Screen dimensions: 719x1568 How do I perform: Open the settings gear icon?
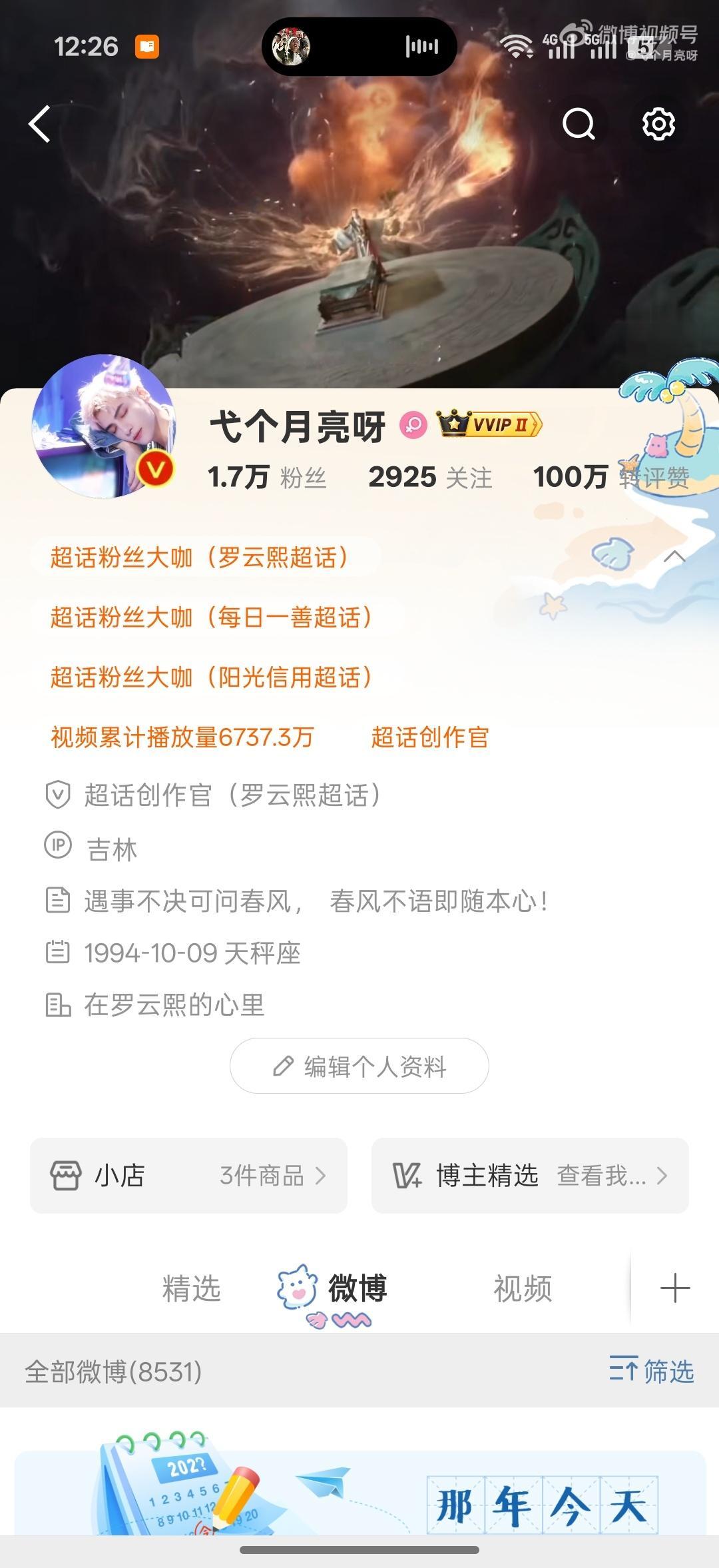click(658, 124)
